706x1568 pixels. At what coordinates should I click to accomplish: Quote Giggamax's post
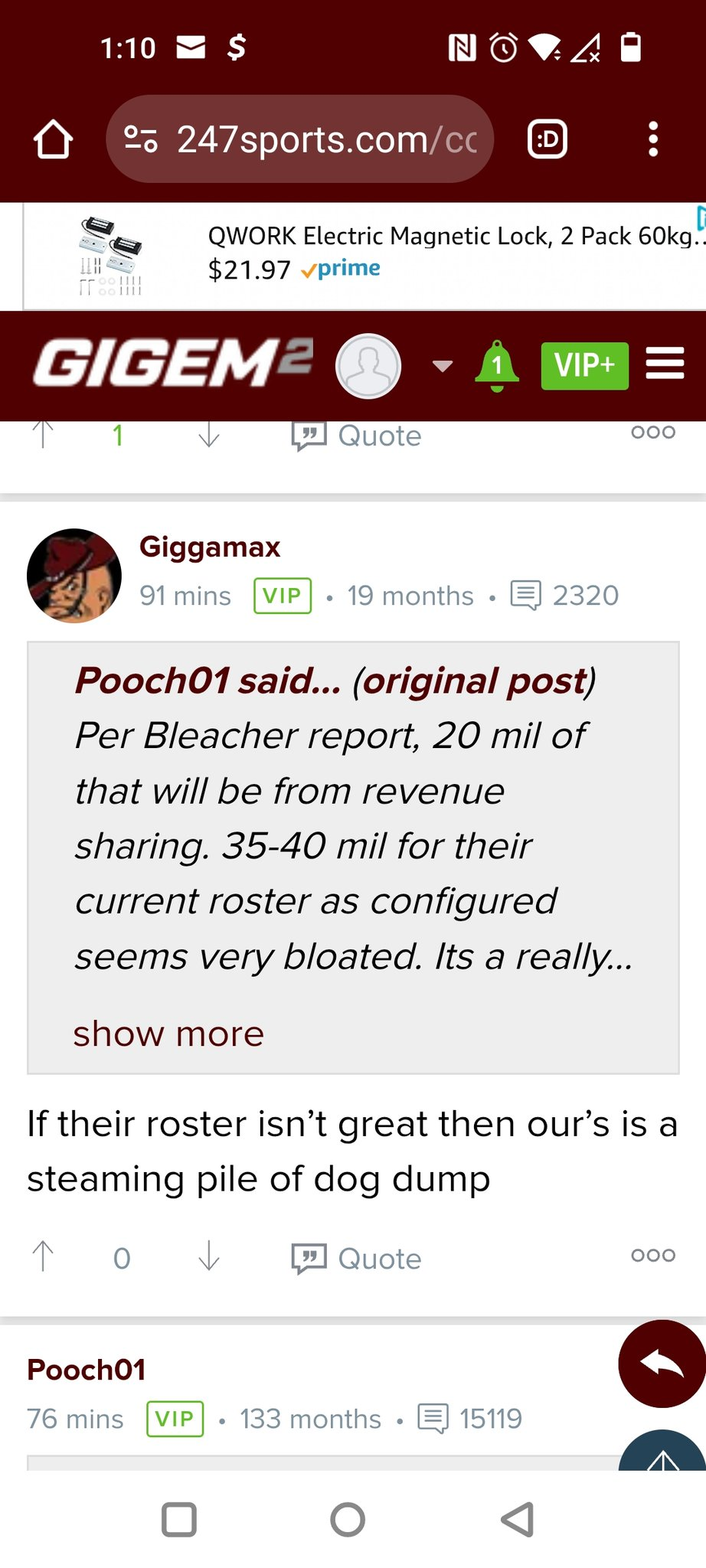356,1259
